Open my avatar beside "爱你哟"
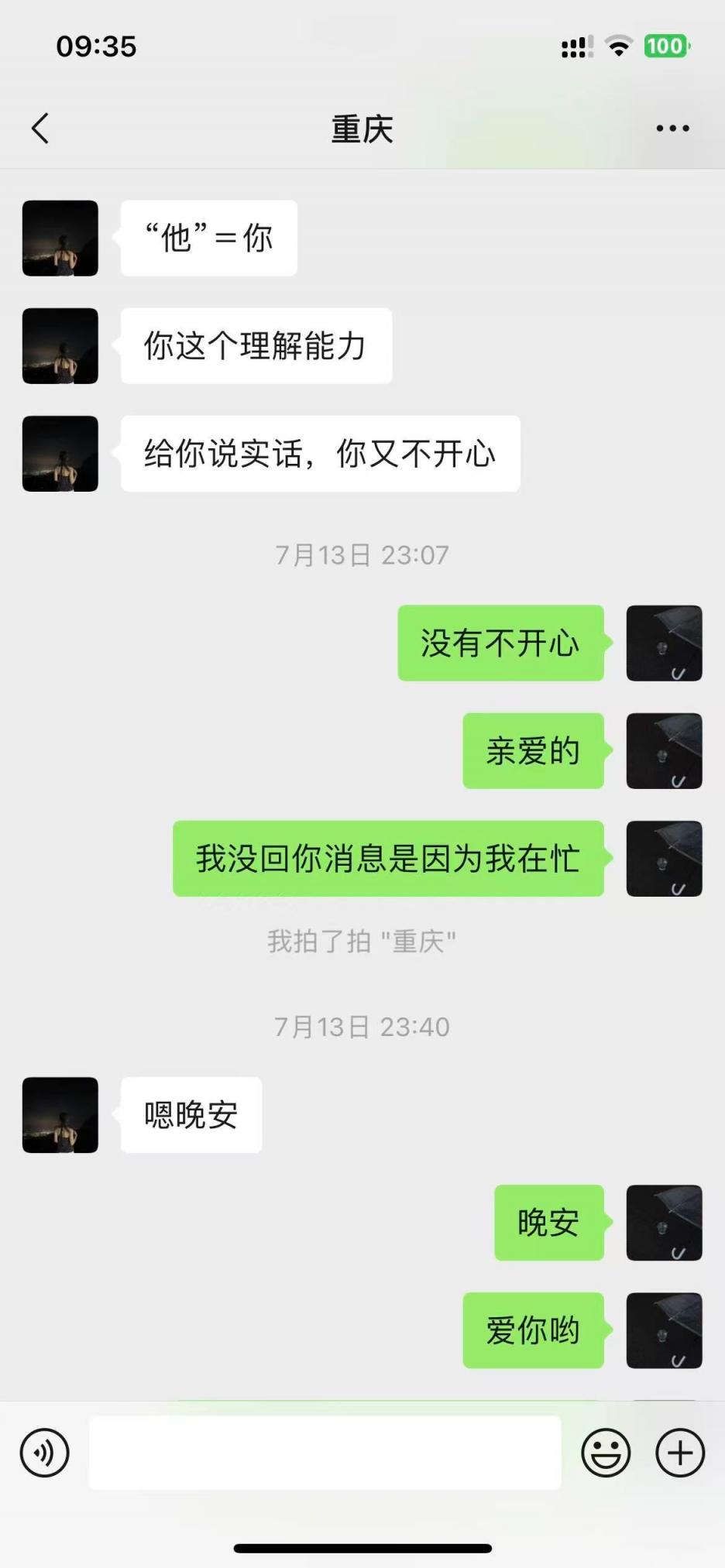725x1568 pixels. point(664,1330)
